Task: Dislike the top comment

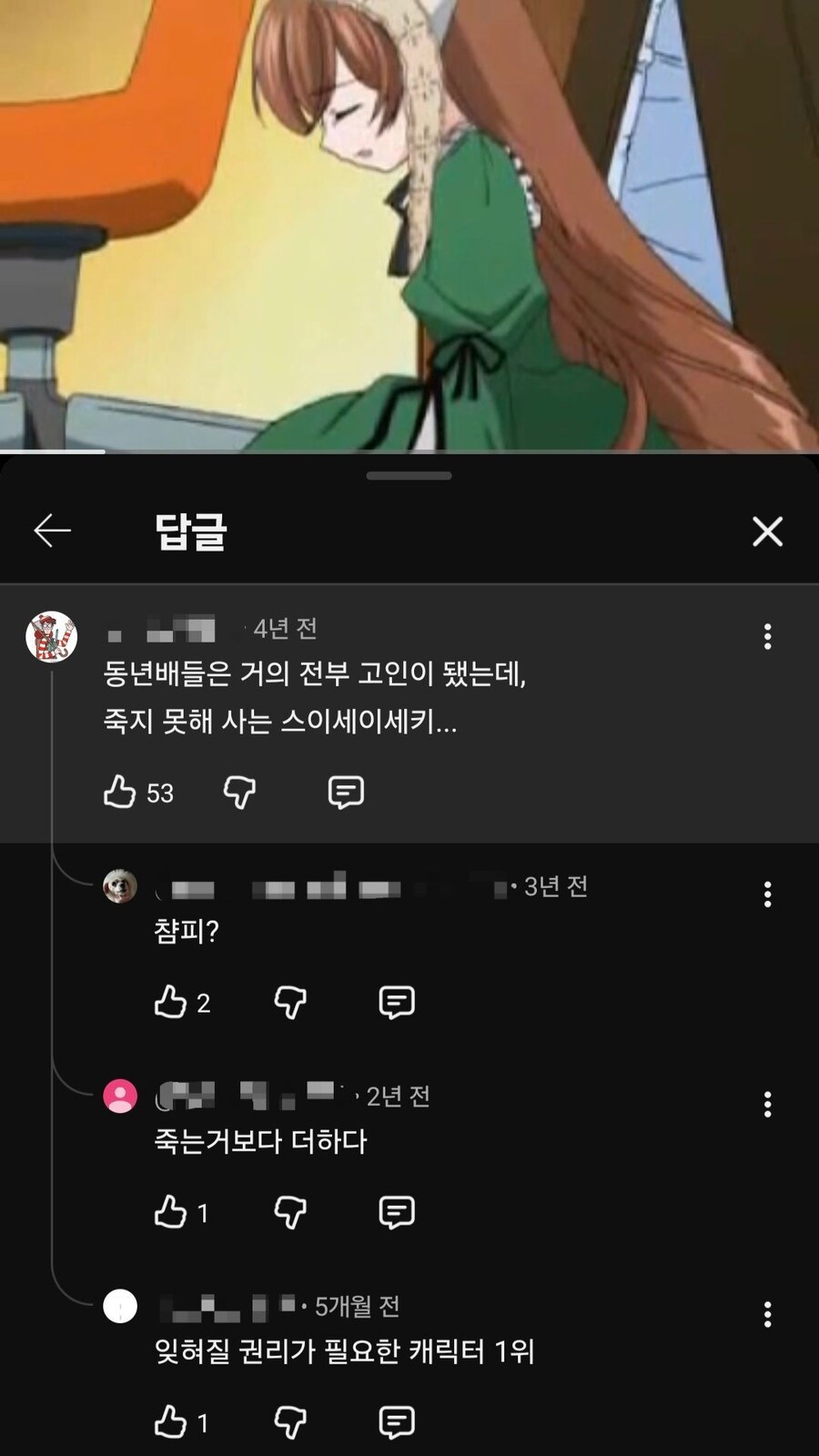Action: [x=240, y=793]
